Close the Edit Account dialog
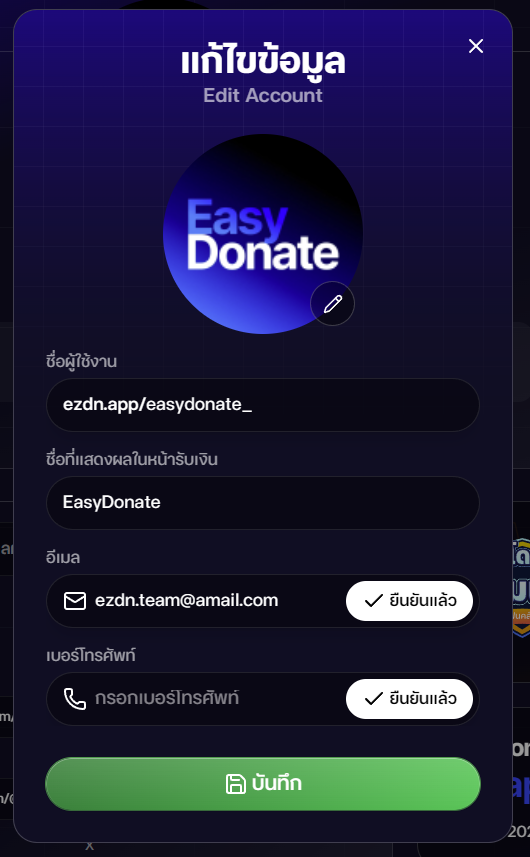The width and height of the screenshot is (530, 857). point(476,46)
